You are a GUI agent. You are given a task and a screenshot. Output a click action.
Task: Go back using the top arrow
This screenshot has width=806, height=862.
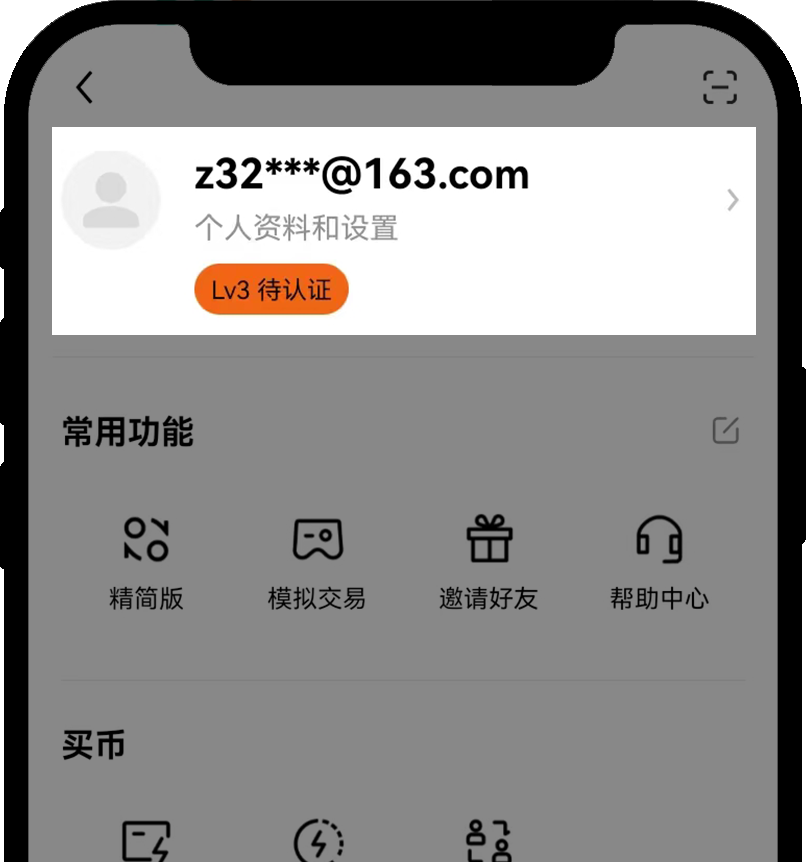[85, 88]
